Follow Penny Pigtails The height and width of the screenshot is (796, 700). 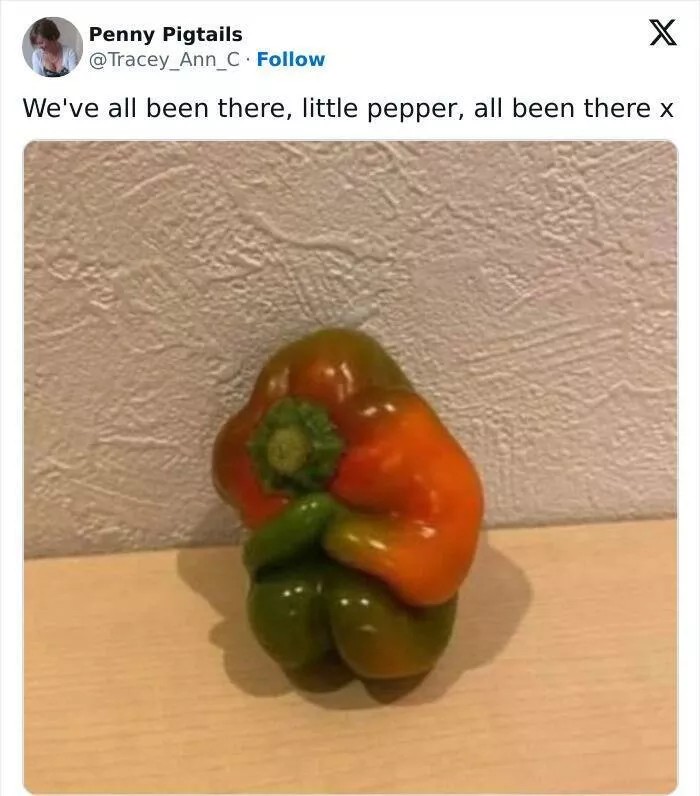click(291, 59)
